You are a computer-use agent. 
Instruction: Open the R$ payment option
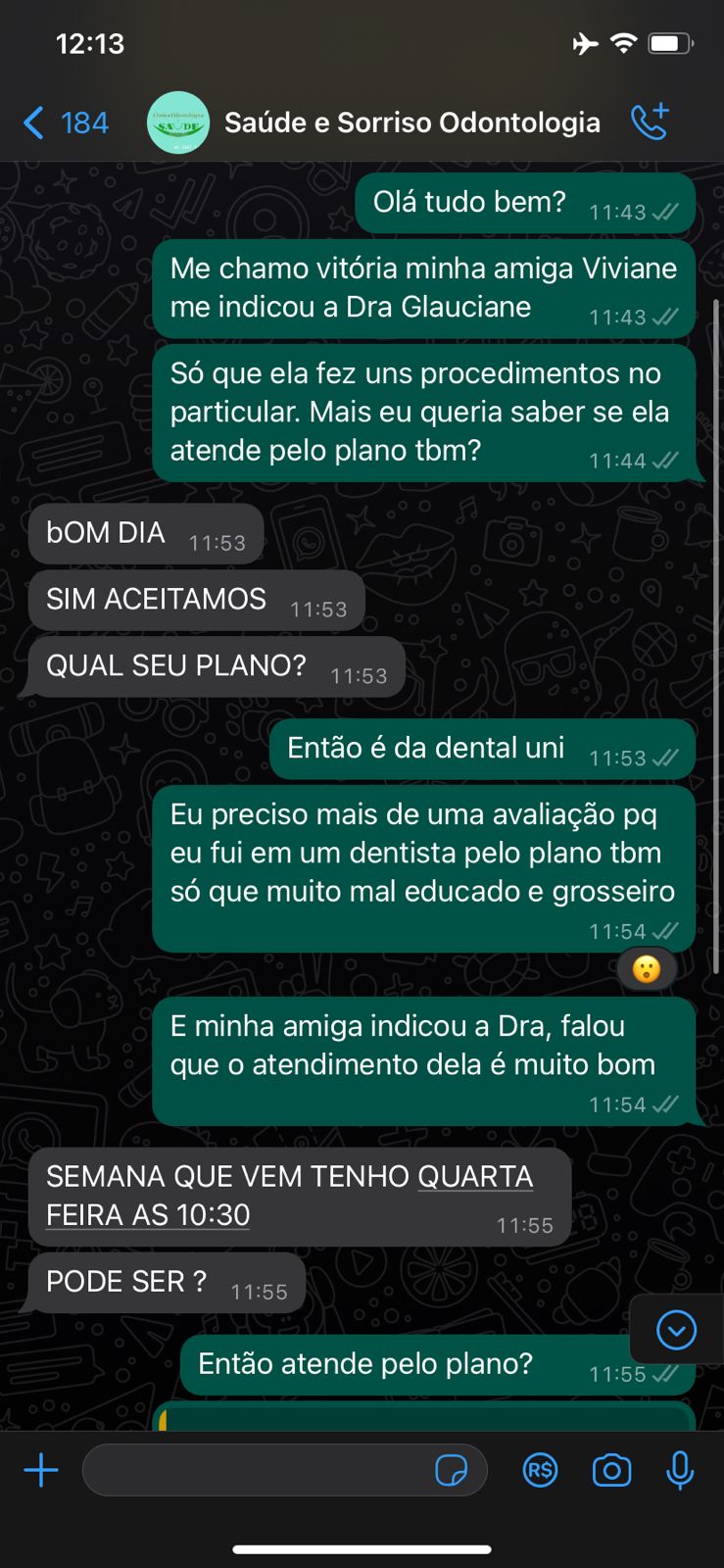coord(540,1470)
